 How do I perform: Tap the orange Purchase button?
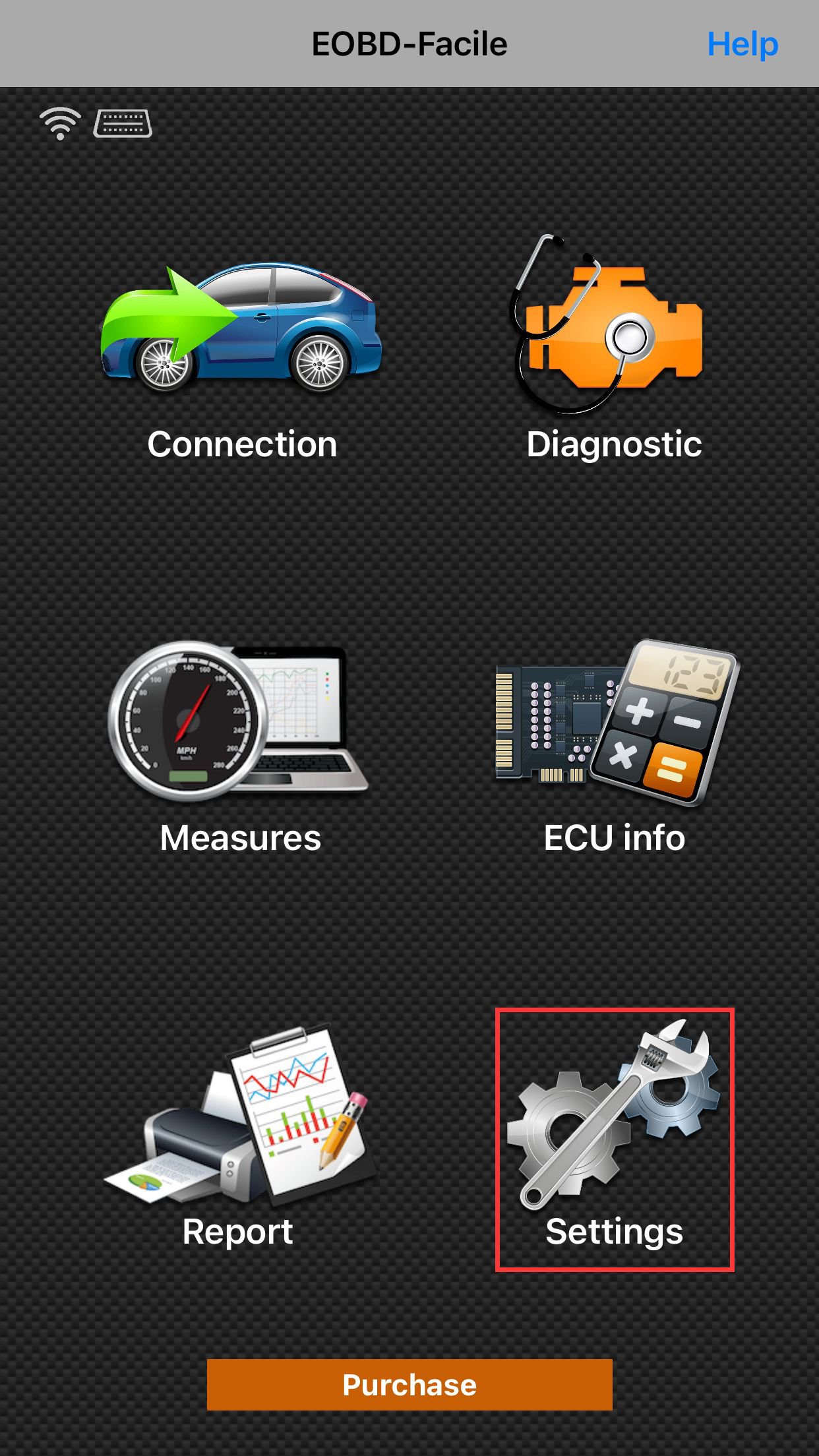[x=409, y=1385]
